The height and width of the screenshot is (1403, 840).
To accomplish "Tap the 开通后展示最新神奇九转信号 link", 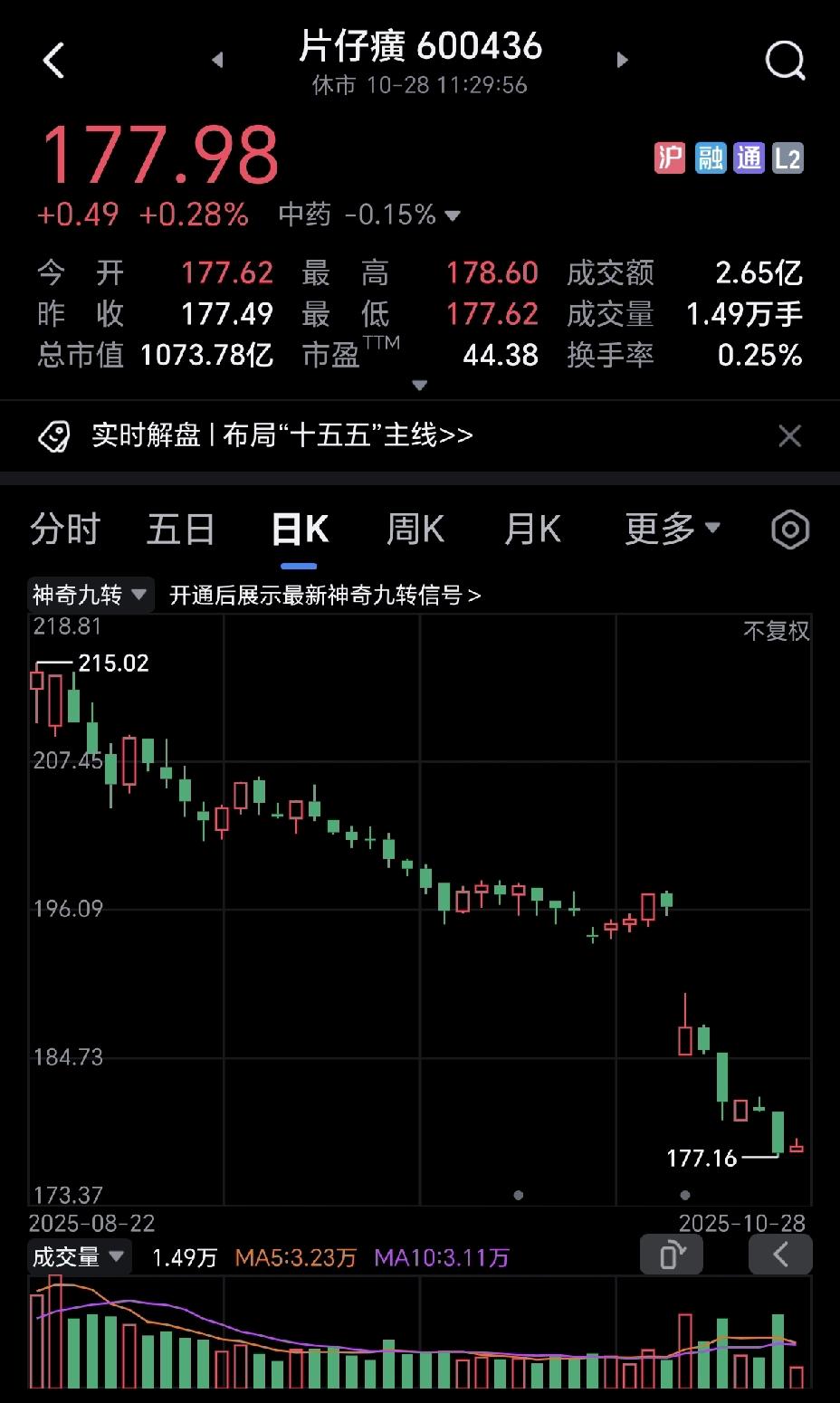I will pos(326,596).
